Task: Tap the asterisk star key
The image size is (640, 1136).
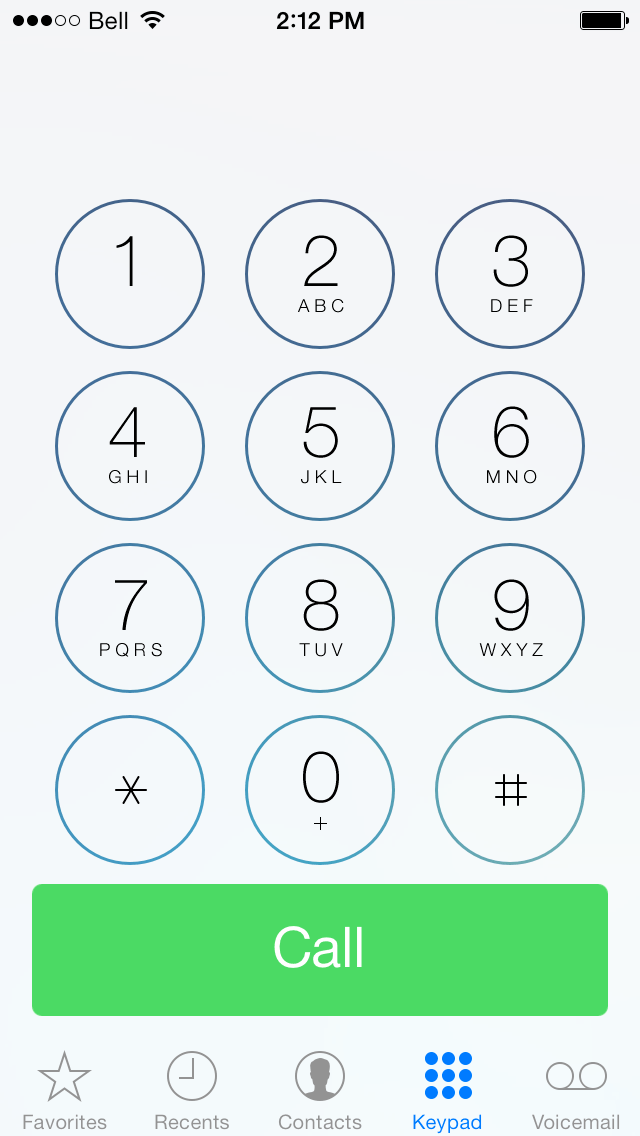Action: point(130,790)
